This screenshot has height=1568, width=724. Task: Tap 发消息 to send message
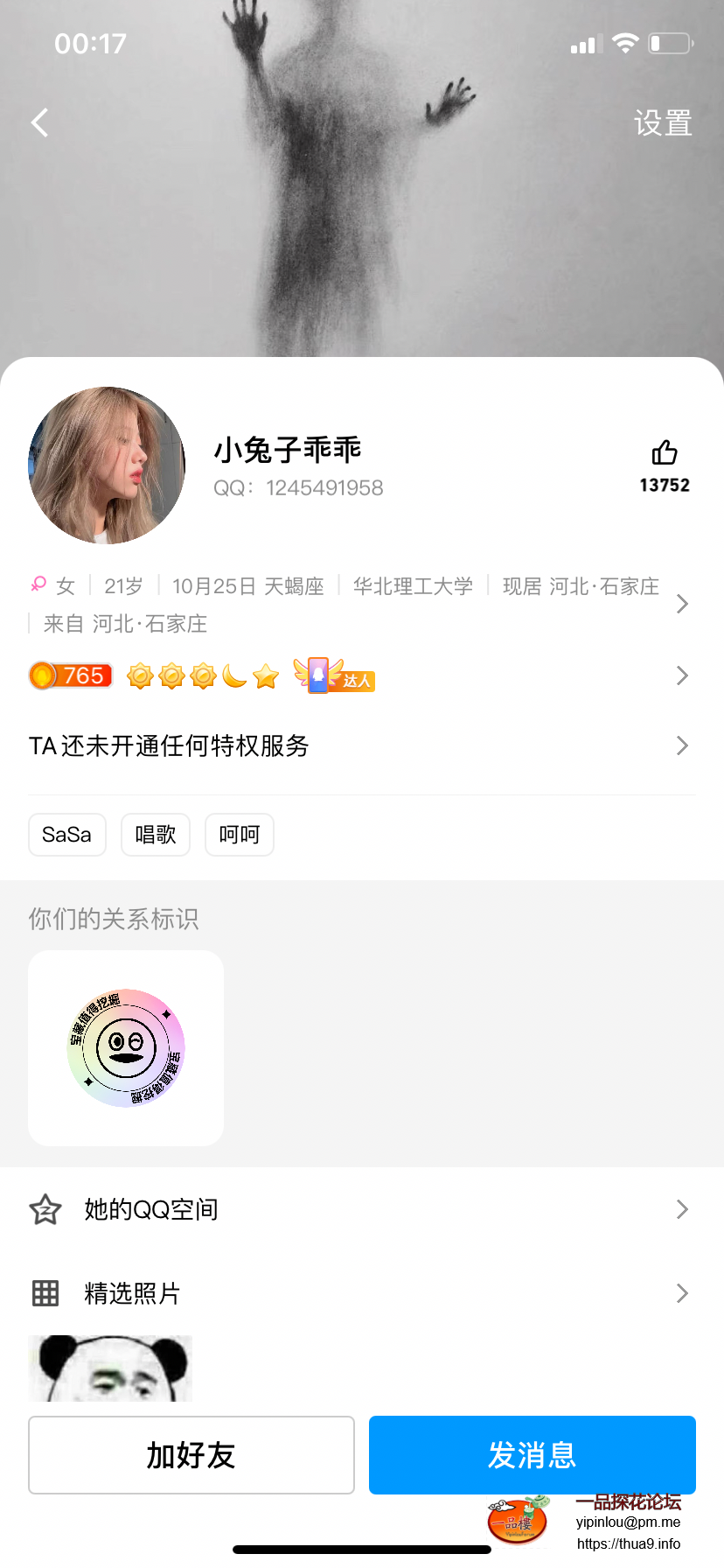pos(532,1455)
